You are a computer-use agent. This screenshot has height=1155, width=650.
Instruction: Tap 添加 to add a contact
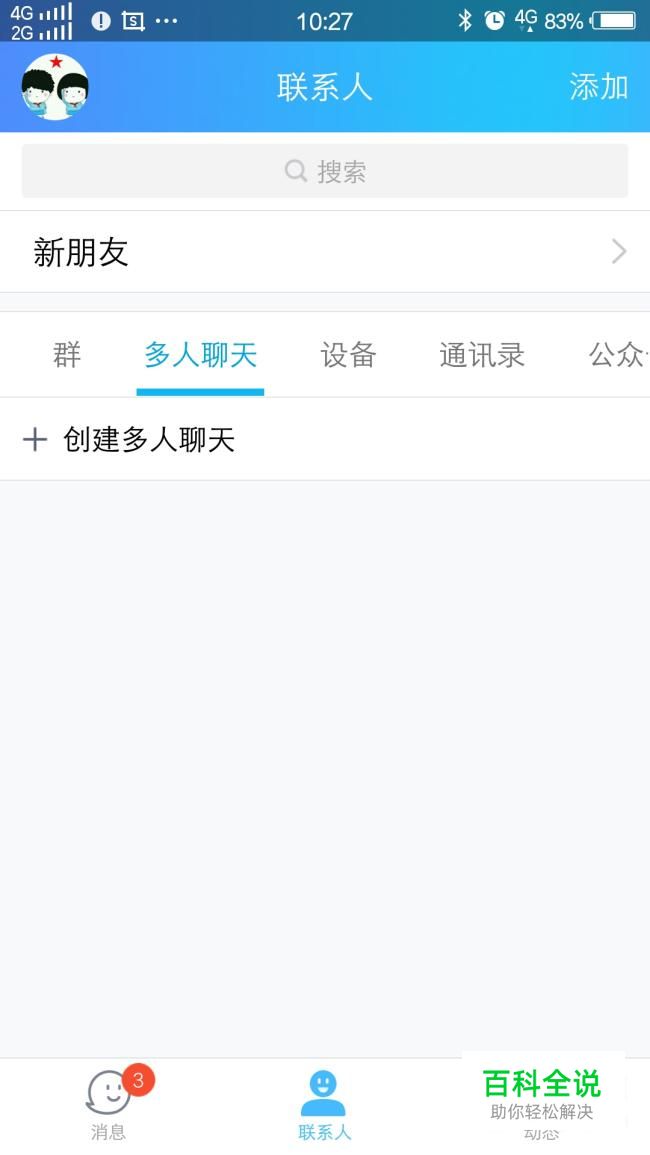tap(598, 87)
